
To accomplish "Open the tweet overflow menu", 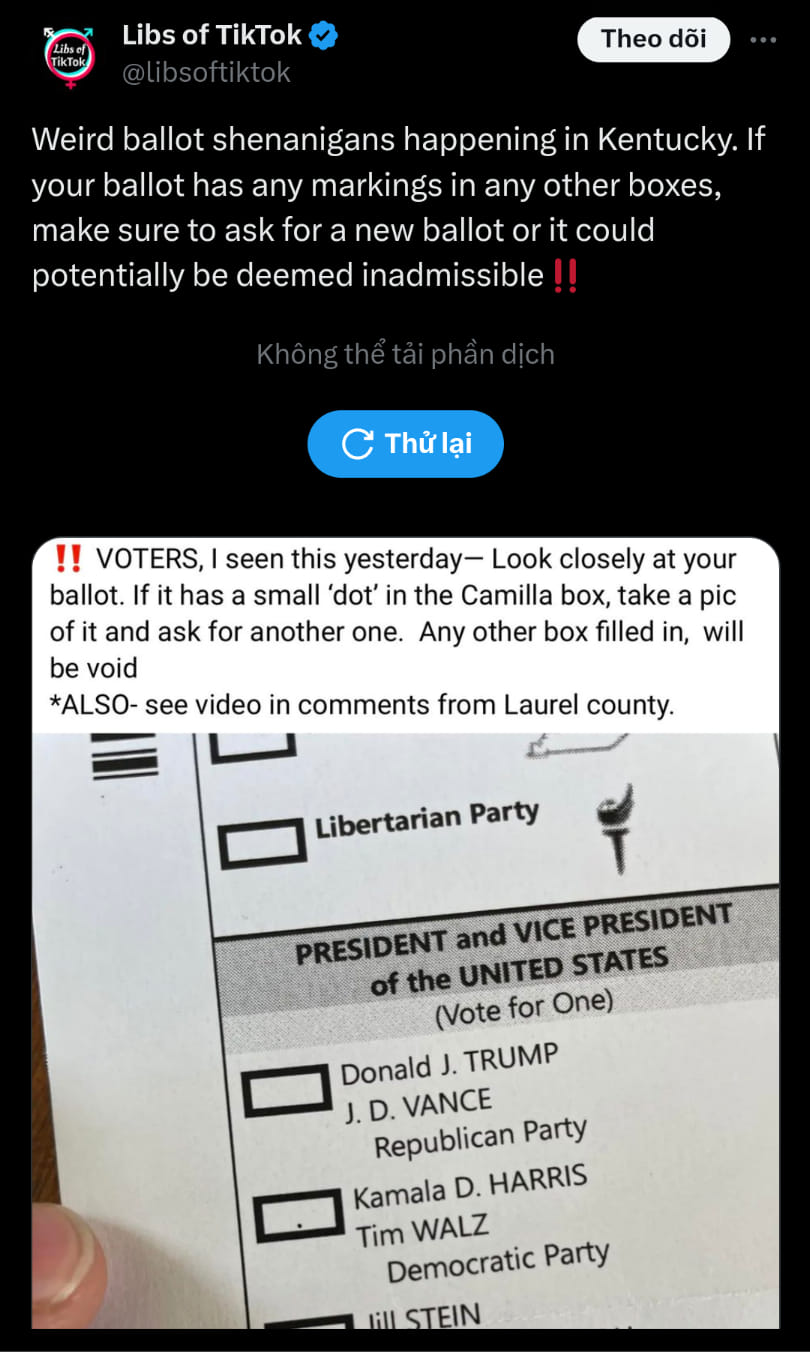I will 763,40.
